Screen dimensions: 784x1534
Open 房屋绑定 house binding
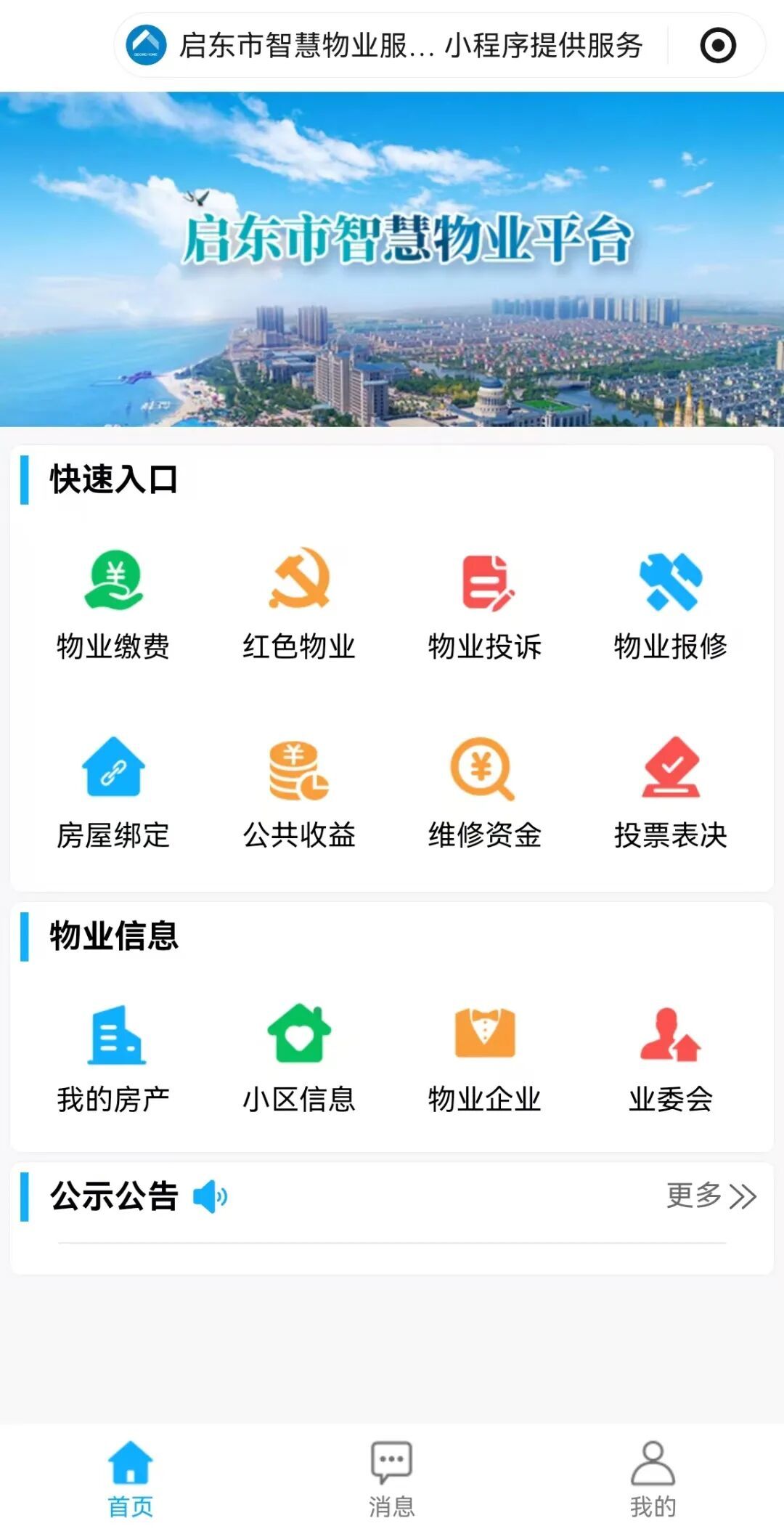pos(113,793)
